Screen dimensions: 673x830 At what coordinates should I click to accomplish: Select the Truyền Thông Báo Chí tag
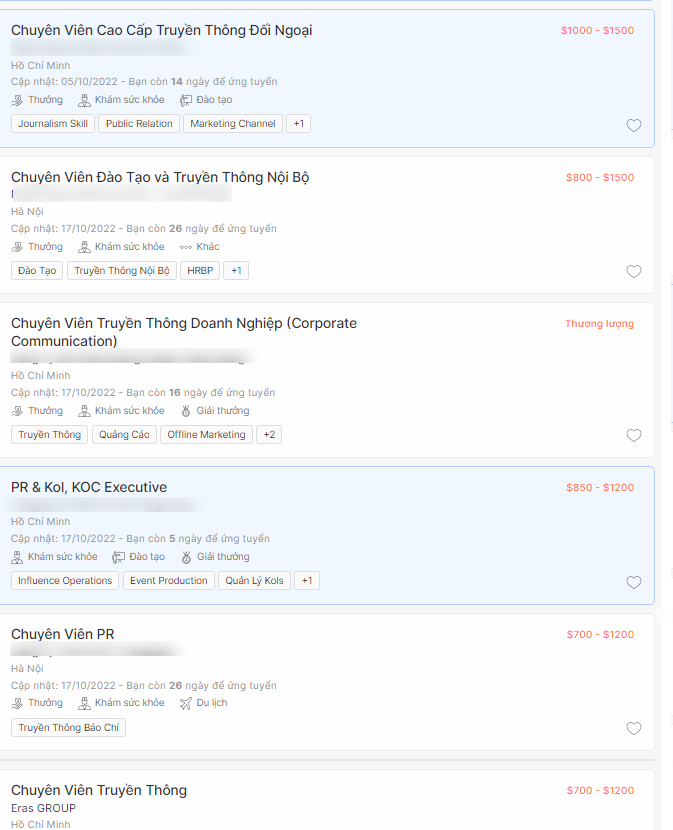(68, 728)
